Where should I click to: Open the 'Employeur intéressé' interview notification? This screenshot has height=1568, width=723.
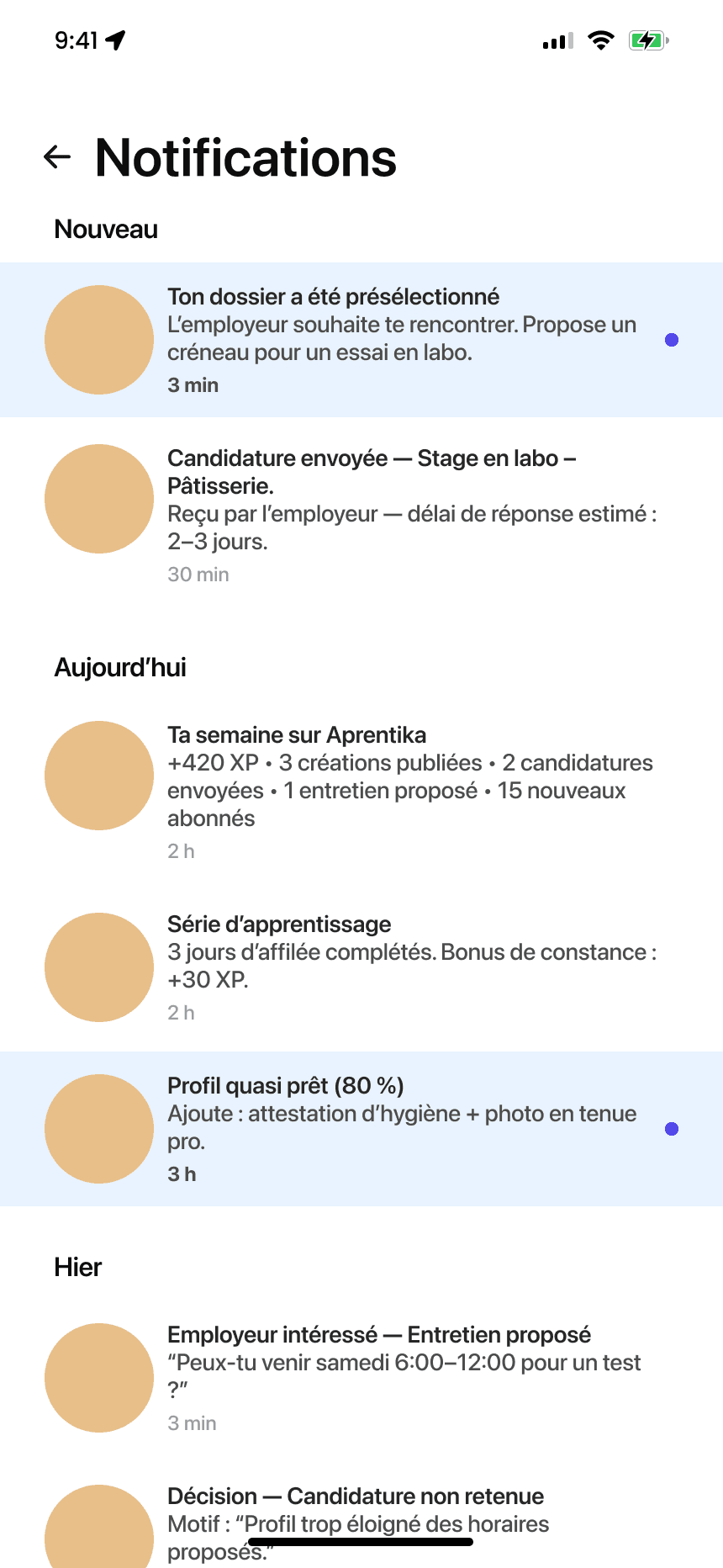point(361,1378)
